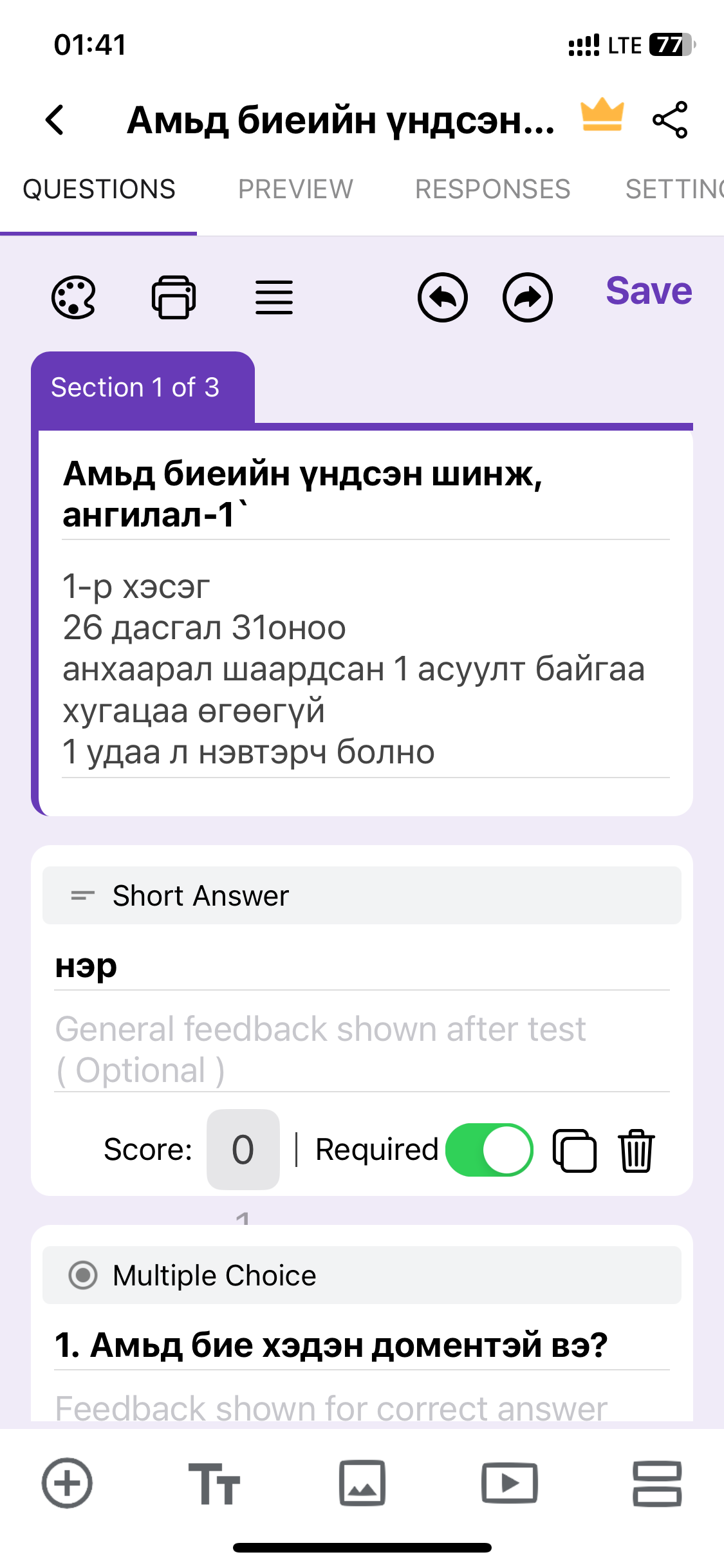The image size is (724, 1568).
Task: Change the Short Answer question type
Action: pyautogui.click(x=362, y=895)
